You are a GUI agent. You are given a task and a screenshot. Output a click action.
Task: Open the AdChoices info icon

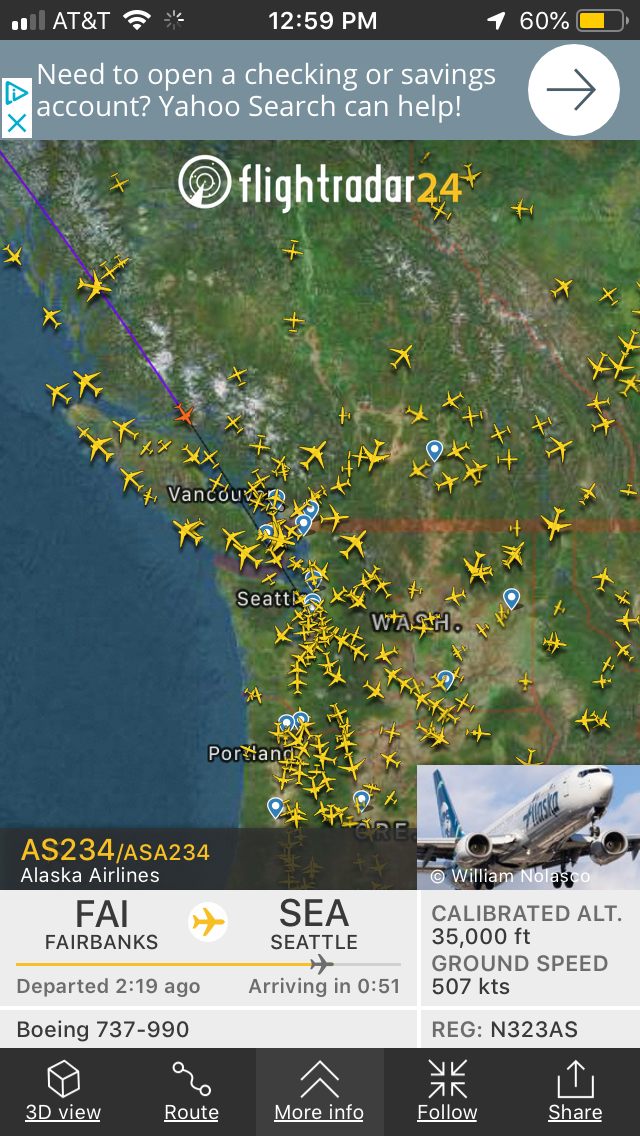click(16, 93)
